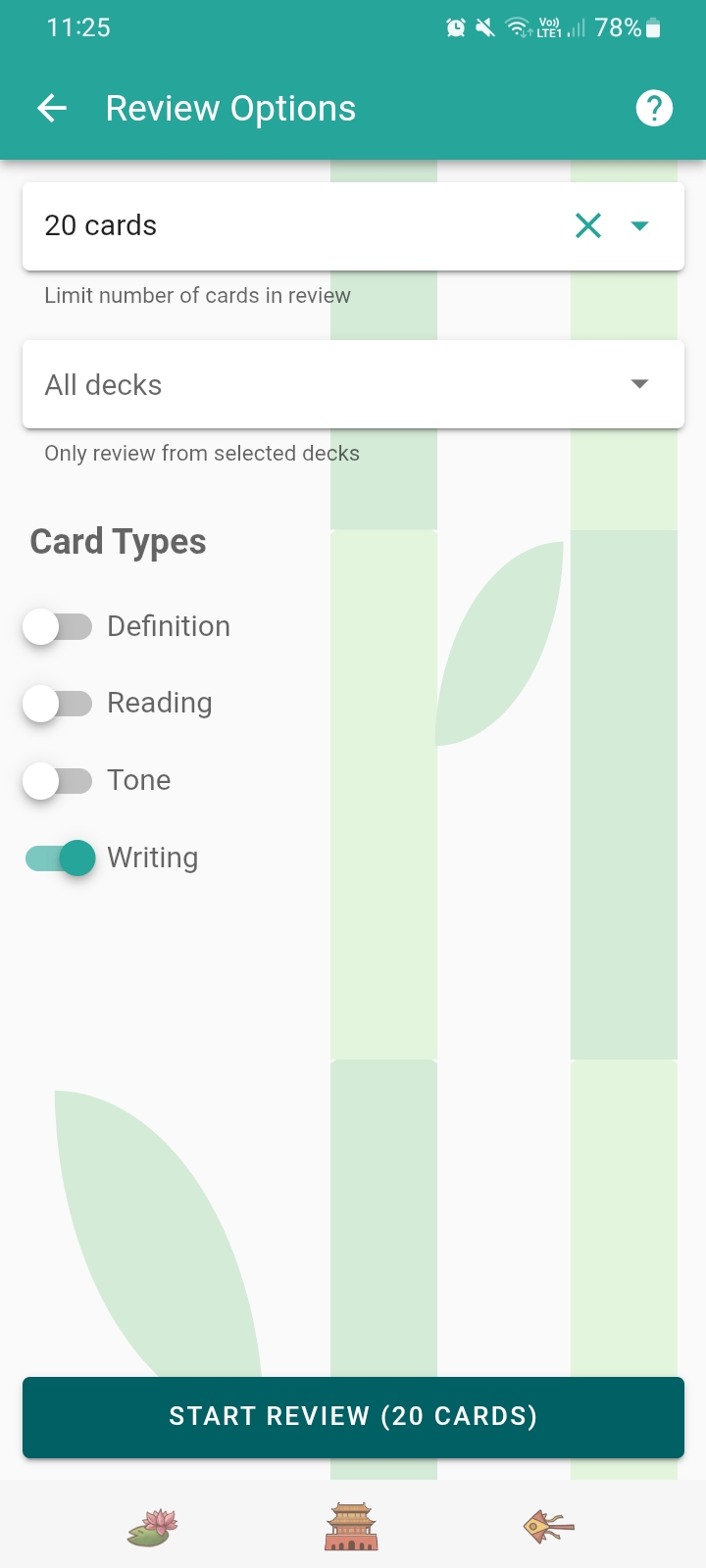Viewport: 706px width, 1568px height.
Task: Open the help question mark icon
Action: point(654,108)
